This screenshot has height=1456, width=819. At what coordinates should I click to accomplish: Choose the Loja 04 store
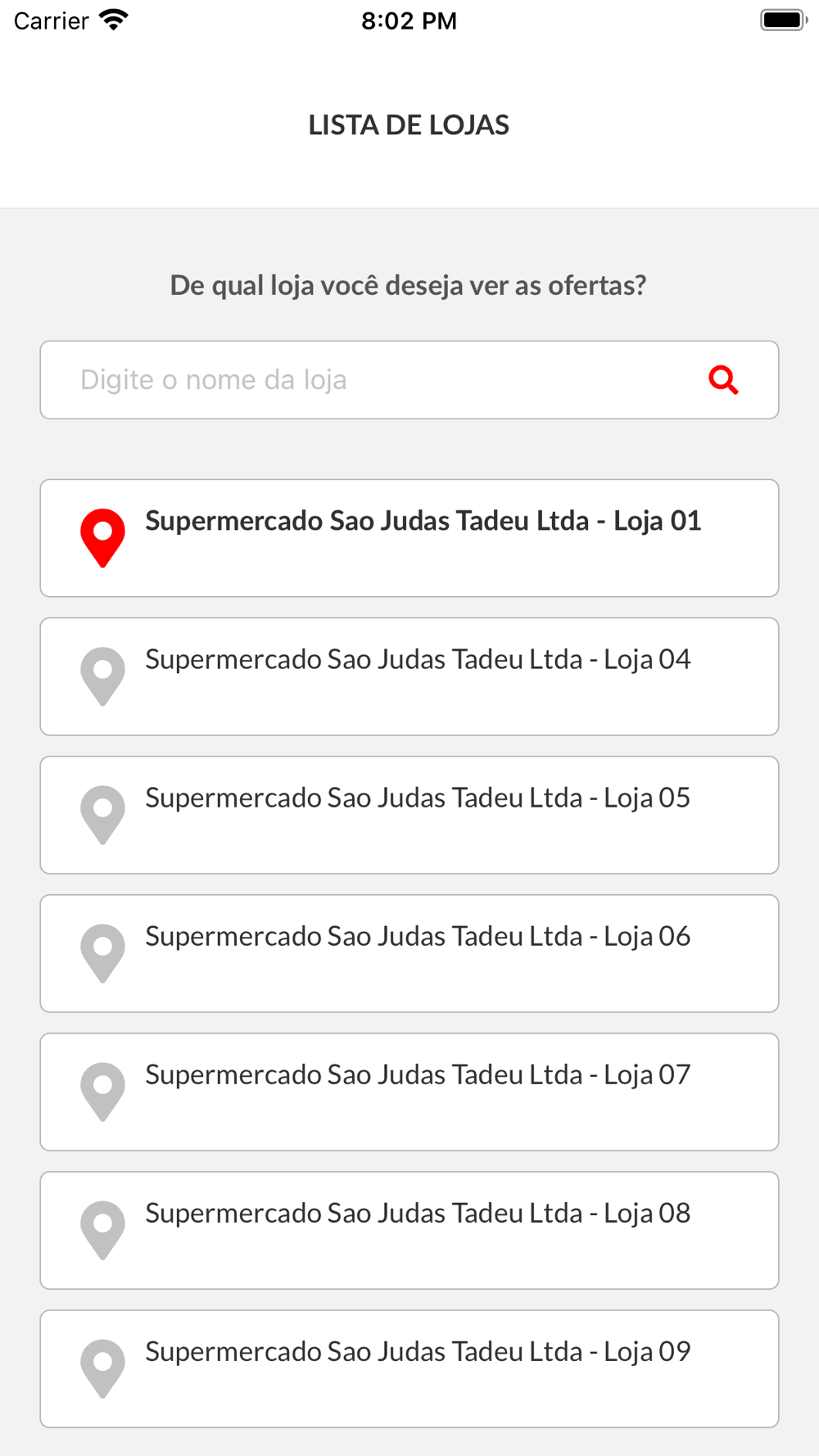(409, 676)
